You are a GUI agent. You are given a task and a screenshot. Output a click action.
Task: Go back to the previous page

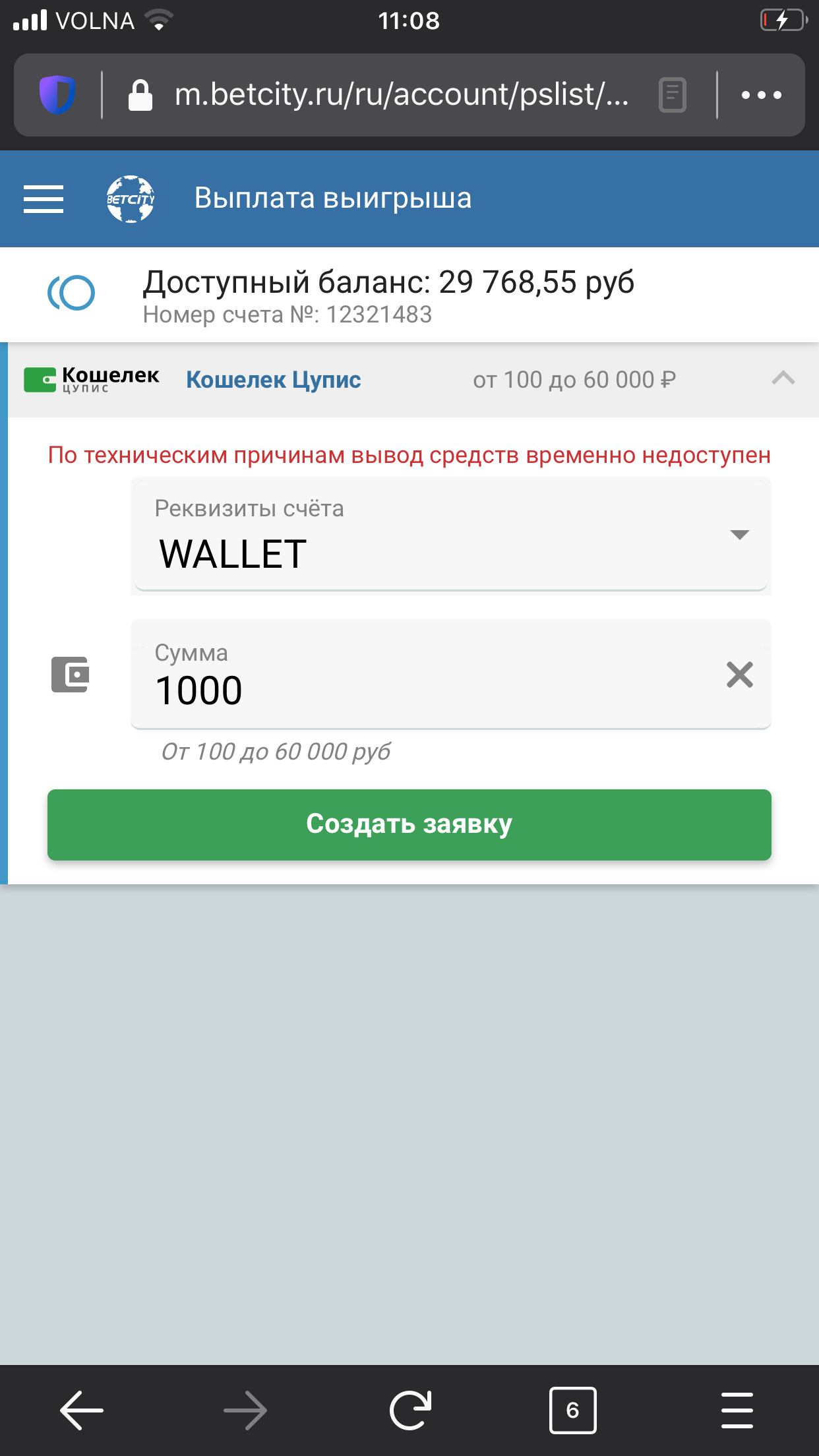pos(82,1410)
